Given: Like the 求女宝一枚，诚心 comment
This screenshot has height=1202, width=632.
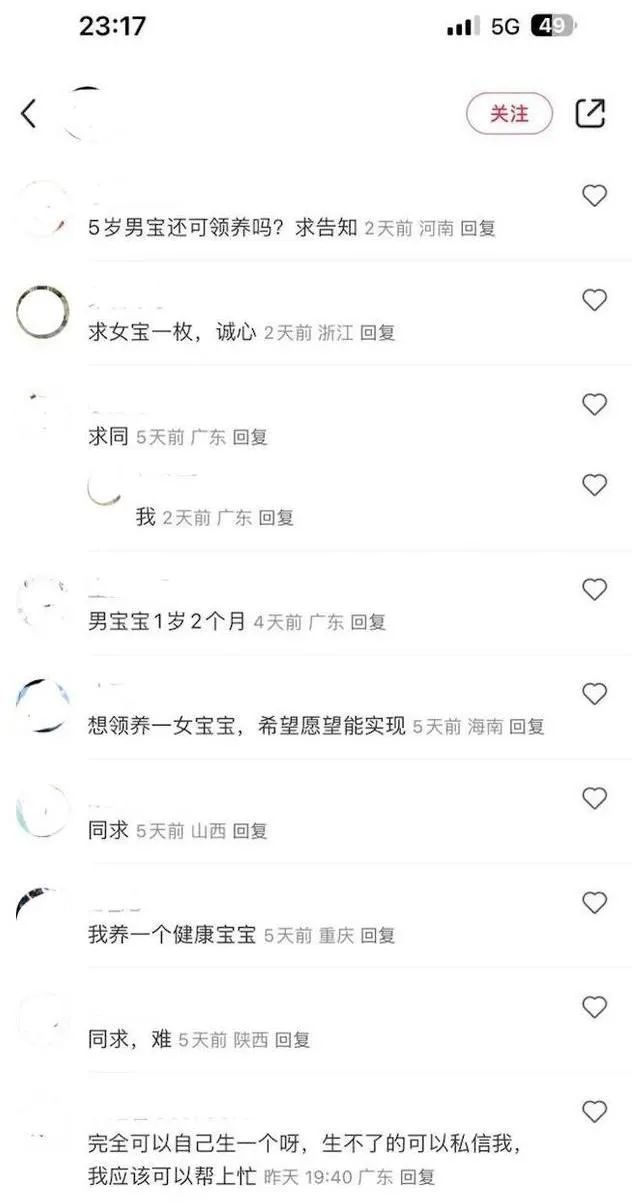Looking at the screenshot, I should (x=595, y=300).
